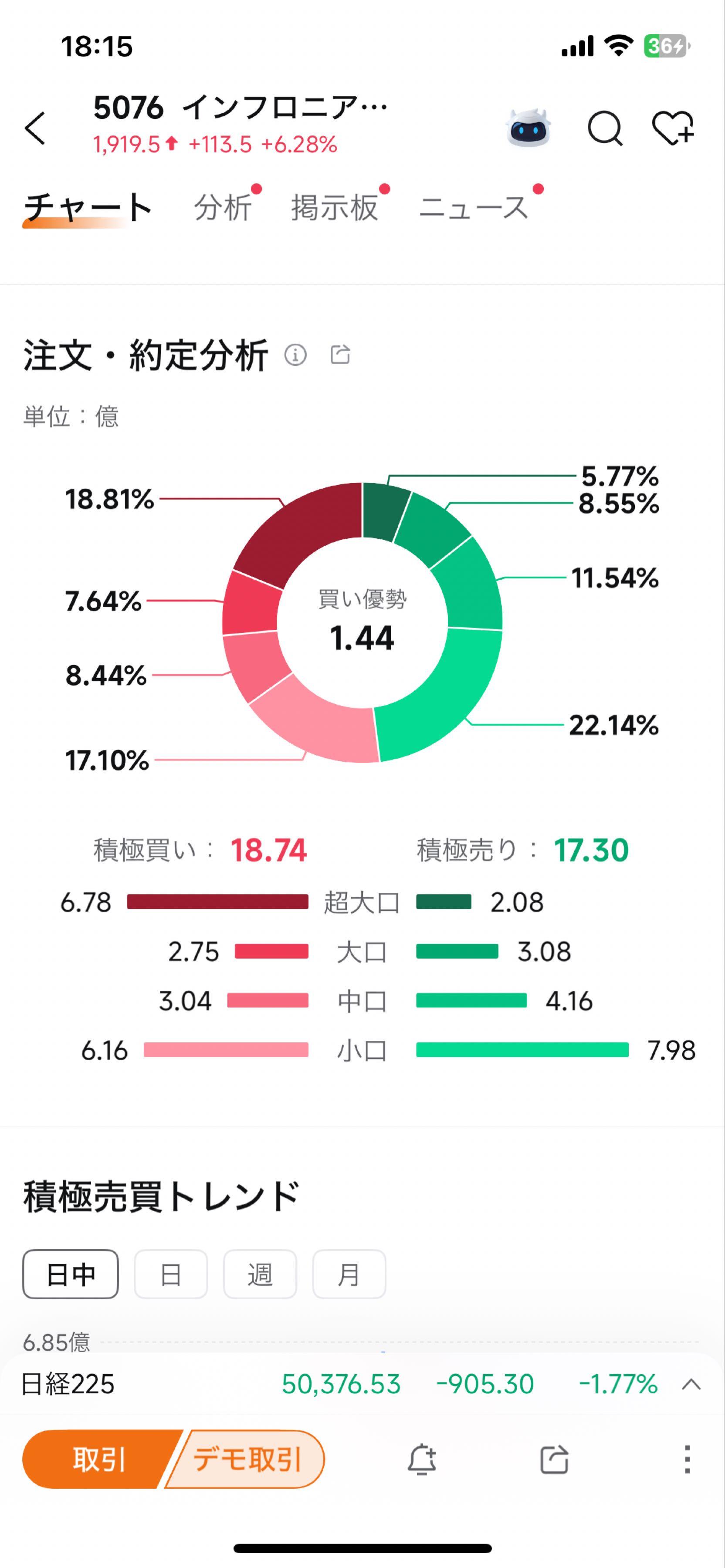725x1568 pixels.
Task: Select the 週 period option
Action: (x=260, y=1274)
